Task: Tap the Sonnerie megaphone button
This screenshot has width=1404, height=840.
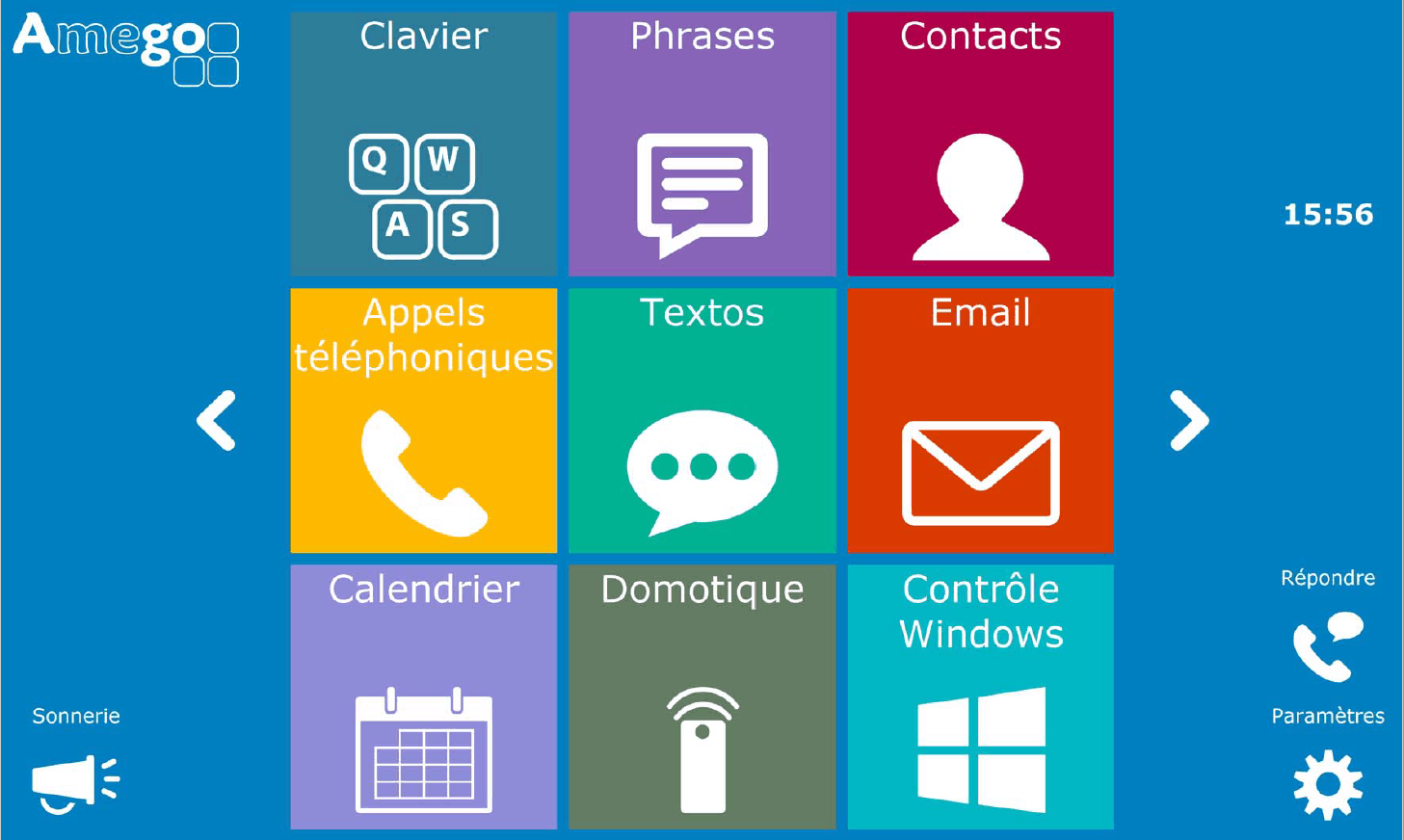Action: coord(75,781)
